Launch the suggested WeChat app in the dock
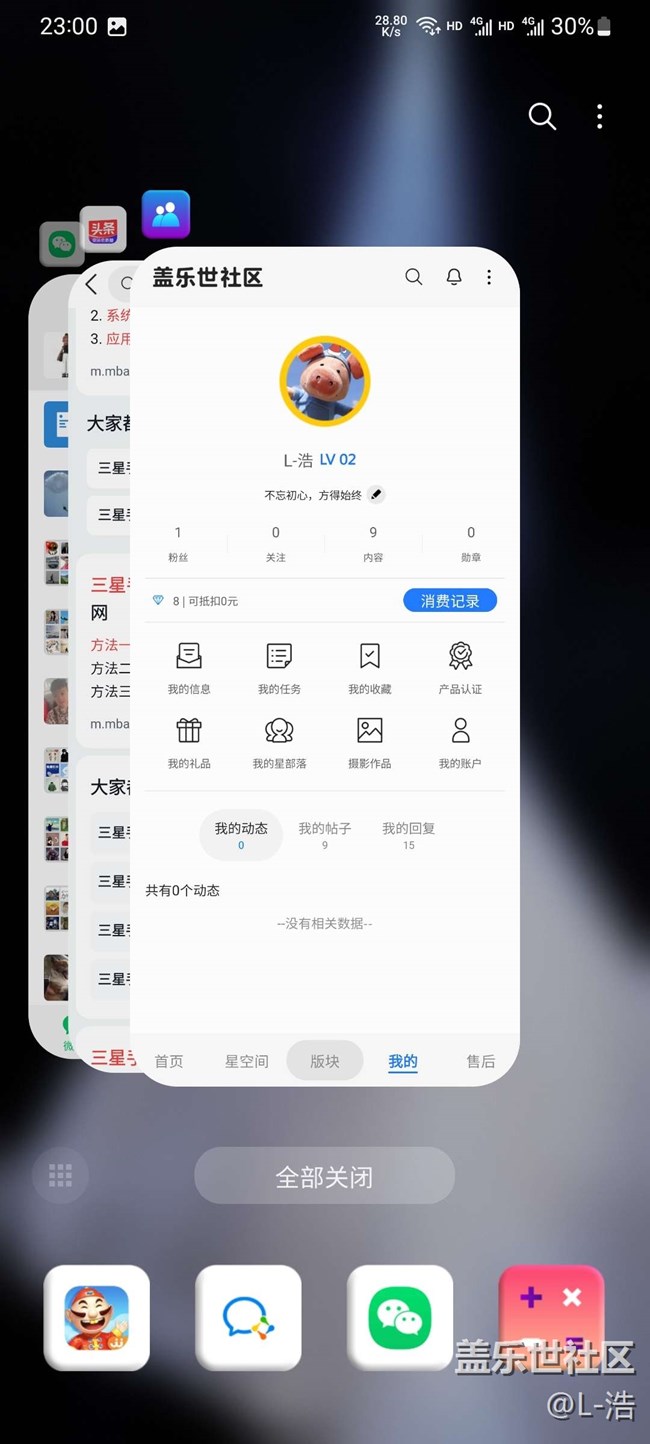 [x=400, y=1317]
